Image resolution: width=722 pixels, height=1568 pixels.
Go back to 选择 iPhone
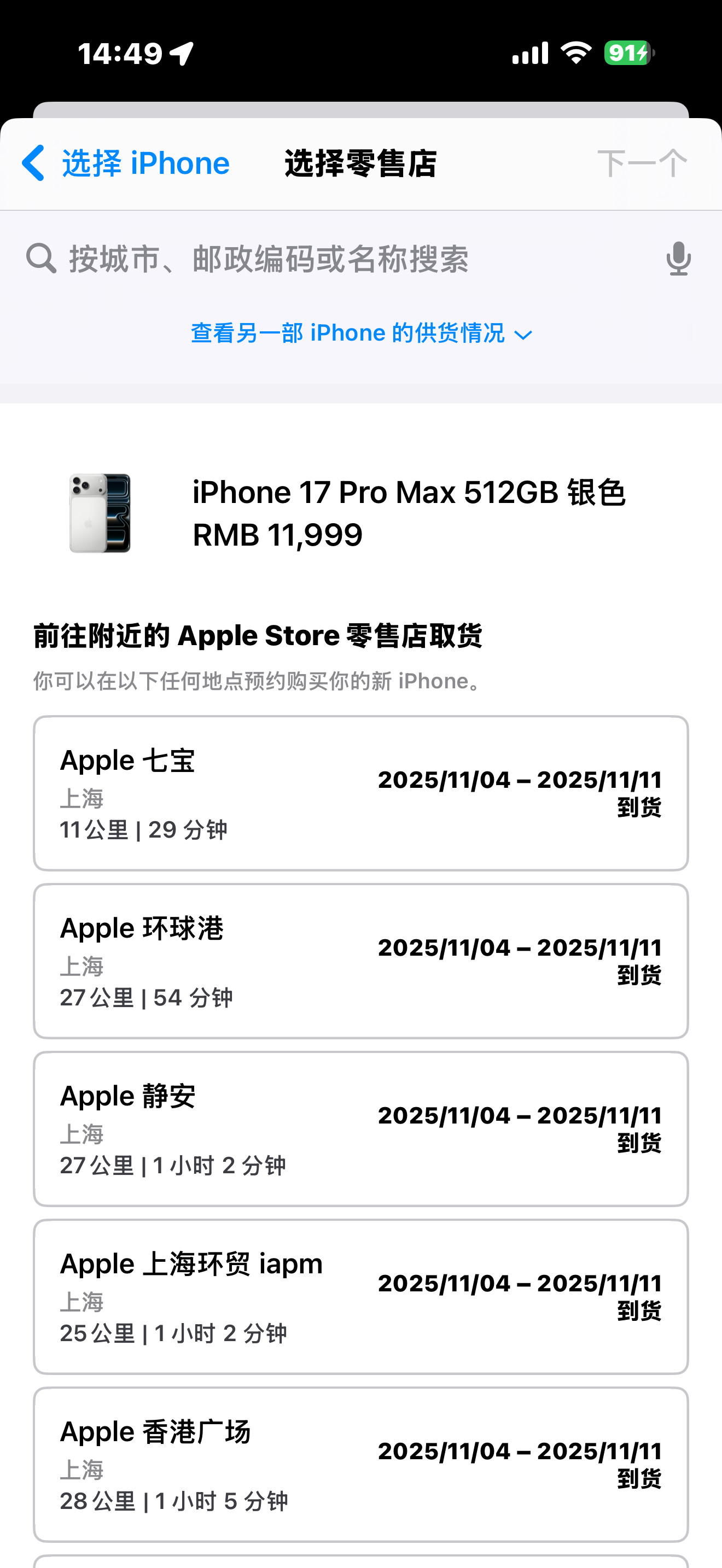click(x=126, y=163)
